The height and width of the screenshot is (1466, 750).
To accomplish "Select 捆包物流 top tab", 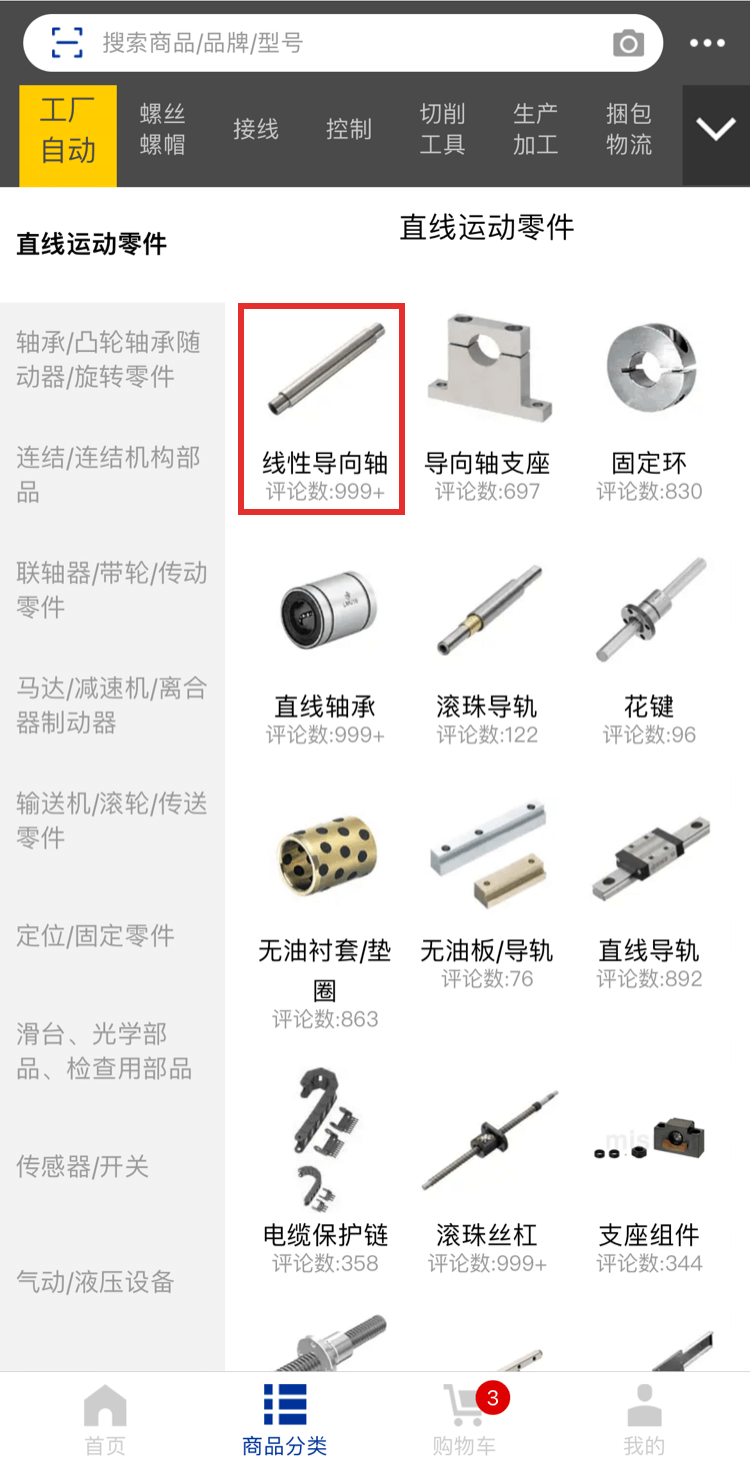I will click(628, 130).
